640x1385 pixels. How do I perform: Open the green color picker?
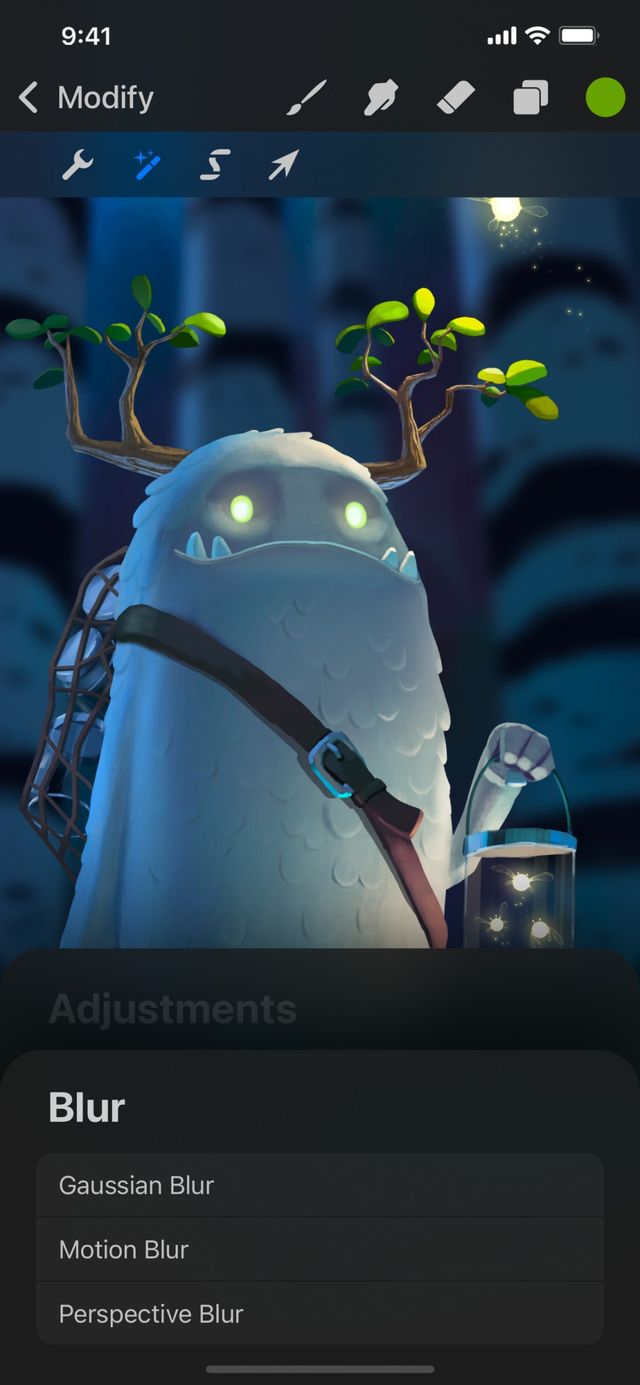point(604,98)
